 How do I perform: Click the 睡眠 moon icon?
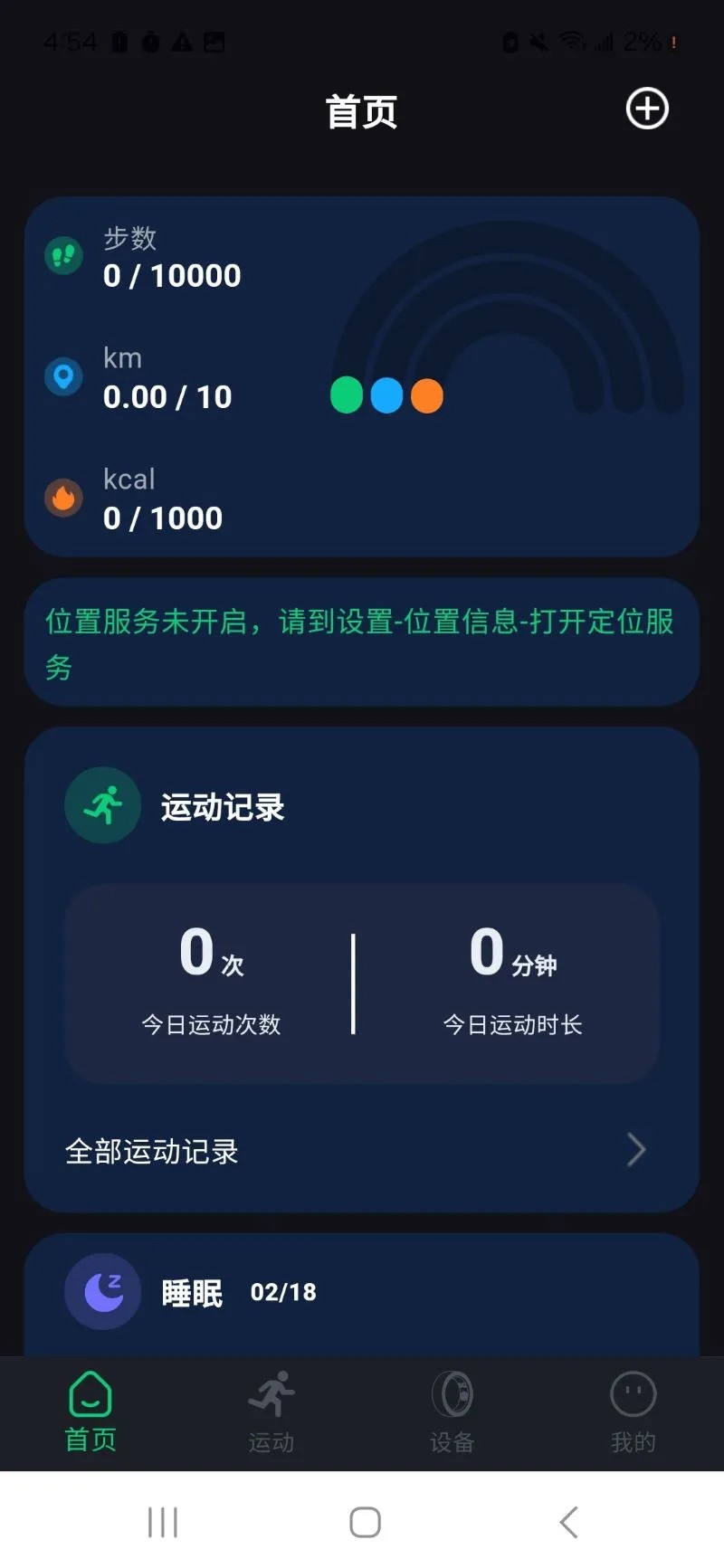coord(102,1292)
